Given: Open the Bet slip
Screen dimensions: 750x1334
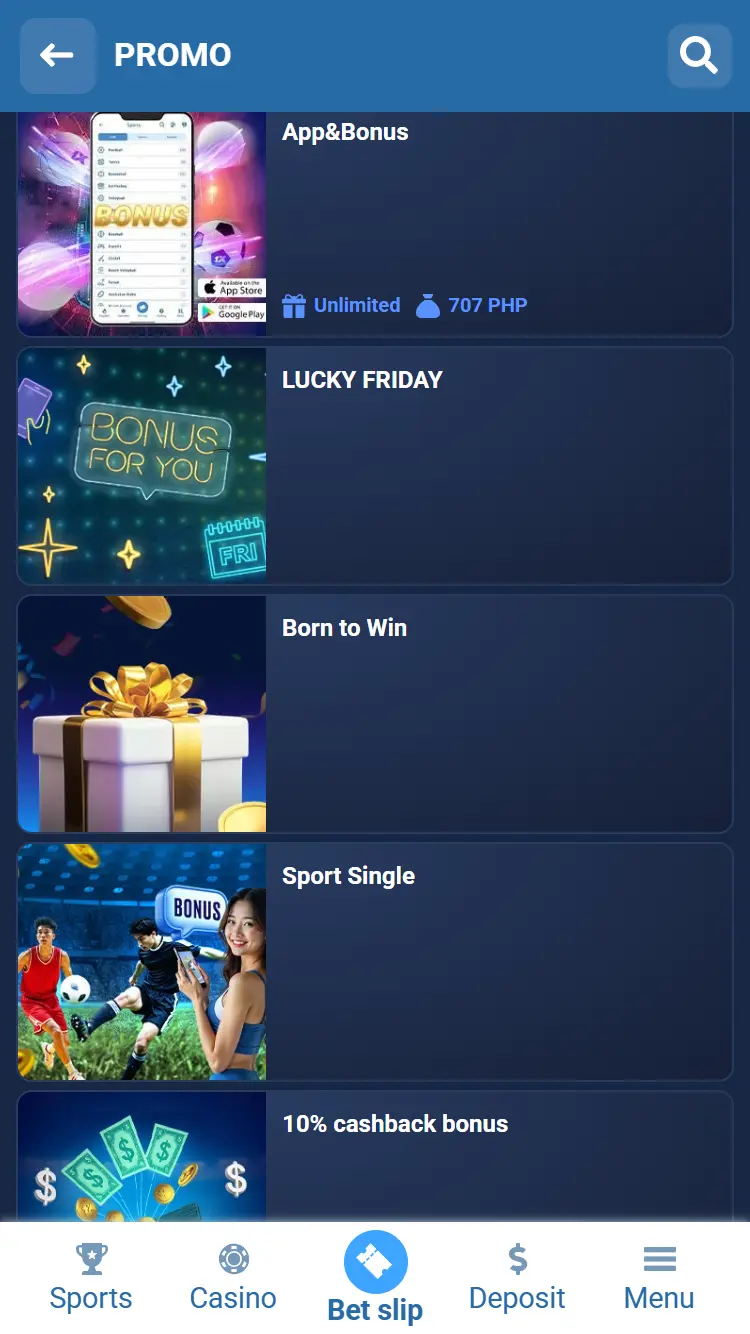Looking at the screenshot, I should (x=375, y=1278).
